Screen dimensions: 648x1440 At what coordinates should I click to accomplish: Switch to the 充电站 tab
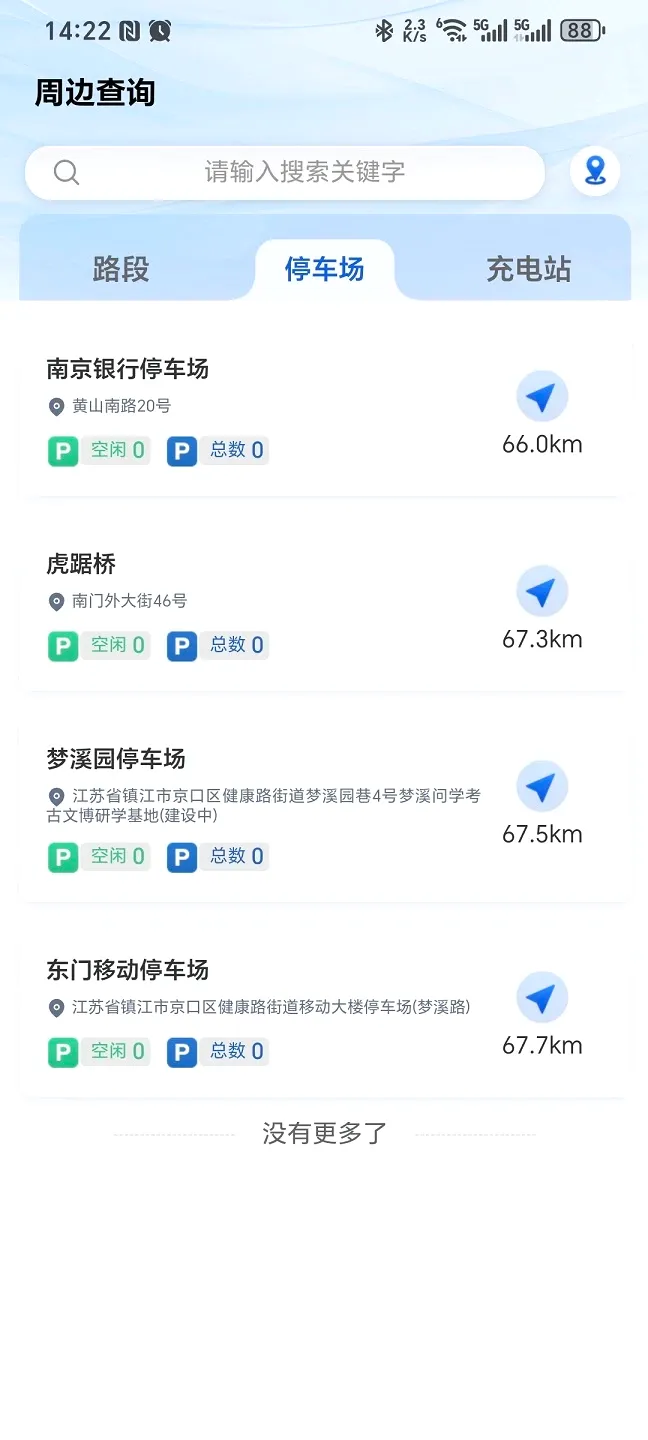coord(529,269)
